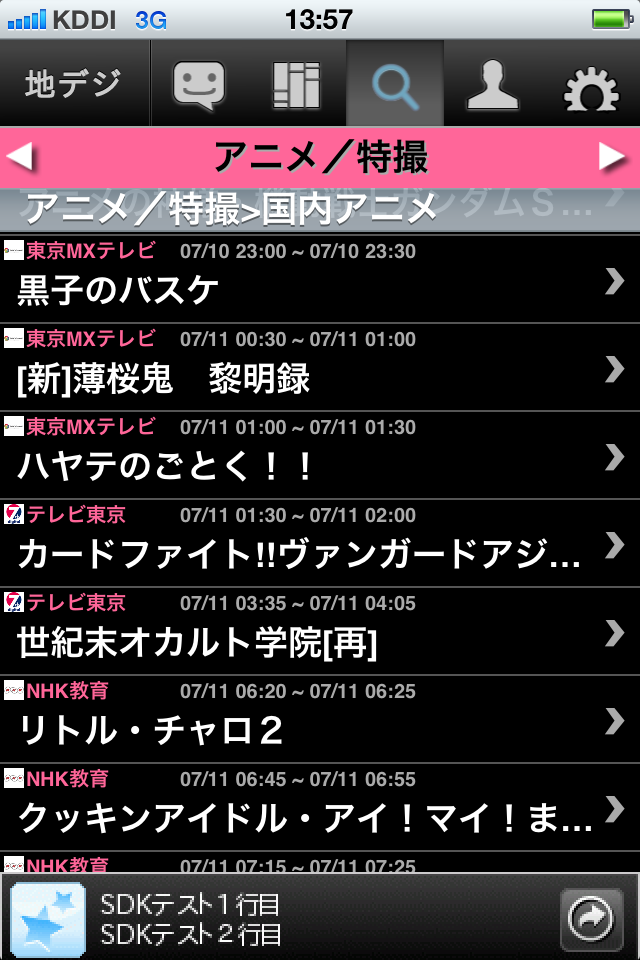Open program [新]薄桜鬼 黎明録

320,367
